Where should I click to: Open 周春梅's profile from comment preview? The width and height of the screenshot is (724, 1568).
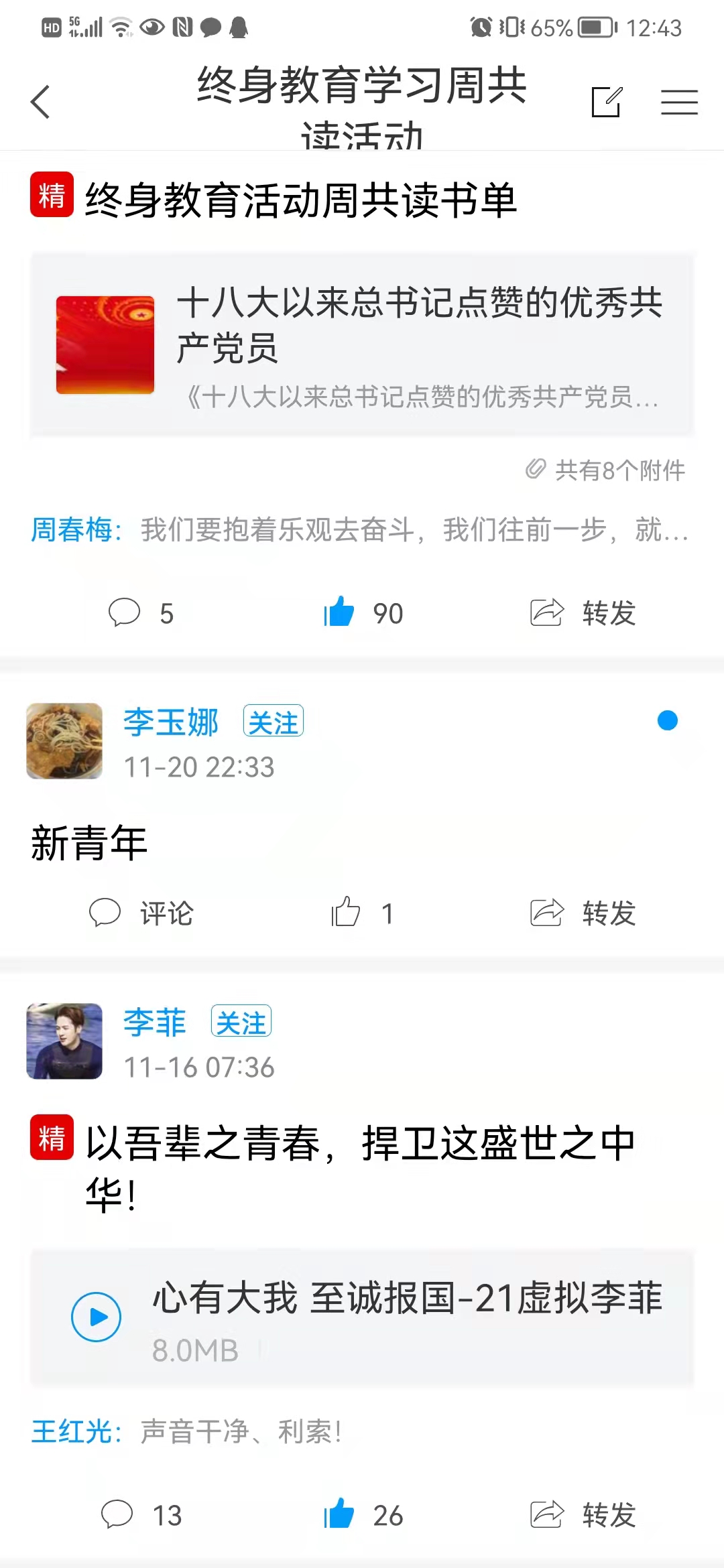(x=72, y=530)
